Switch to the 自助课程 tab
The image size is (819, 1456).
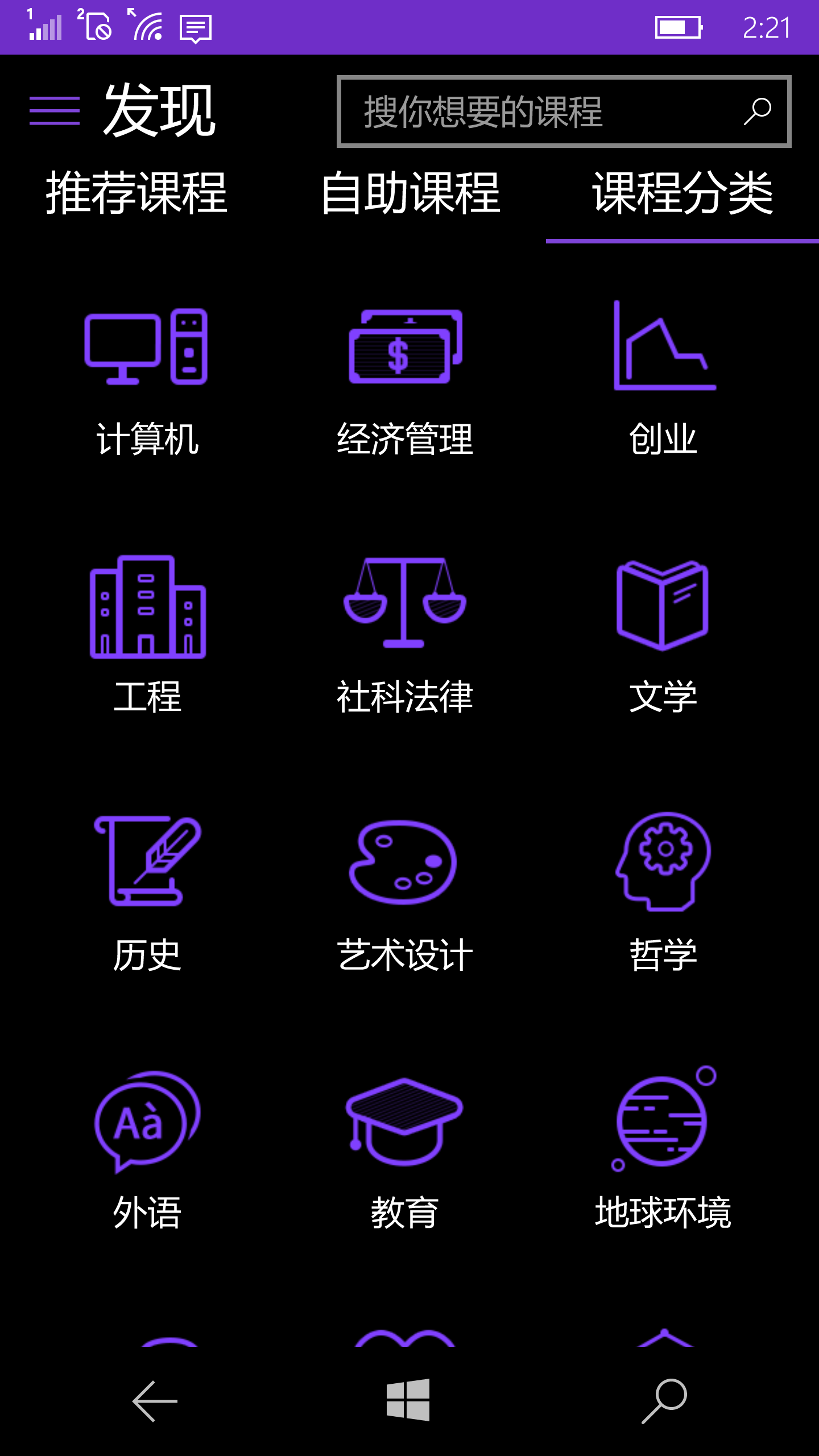pyautogui.click(x=409, y=193)
